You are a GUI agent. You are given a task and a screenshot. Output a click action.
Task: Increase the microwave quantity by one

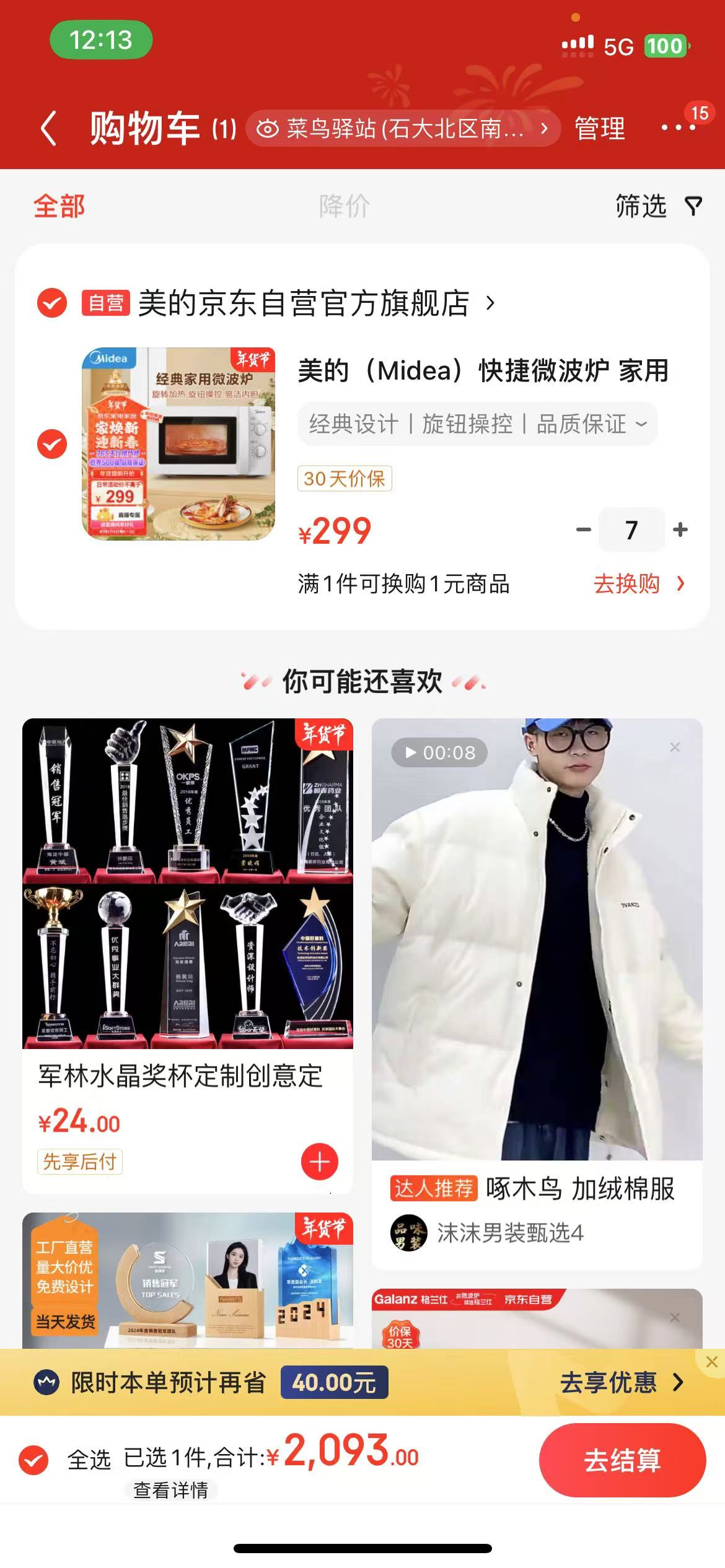[680, 529]
